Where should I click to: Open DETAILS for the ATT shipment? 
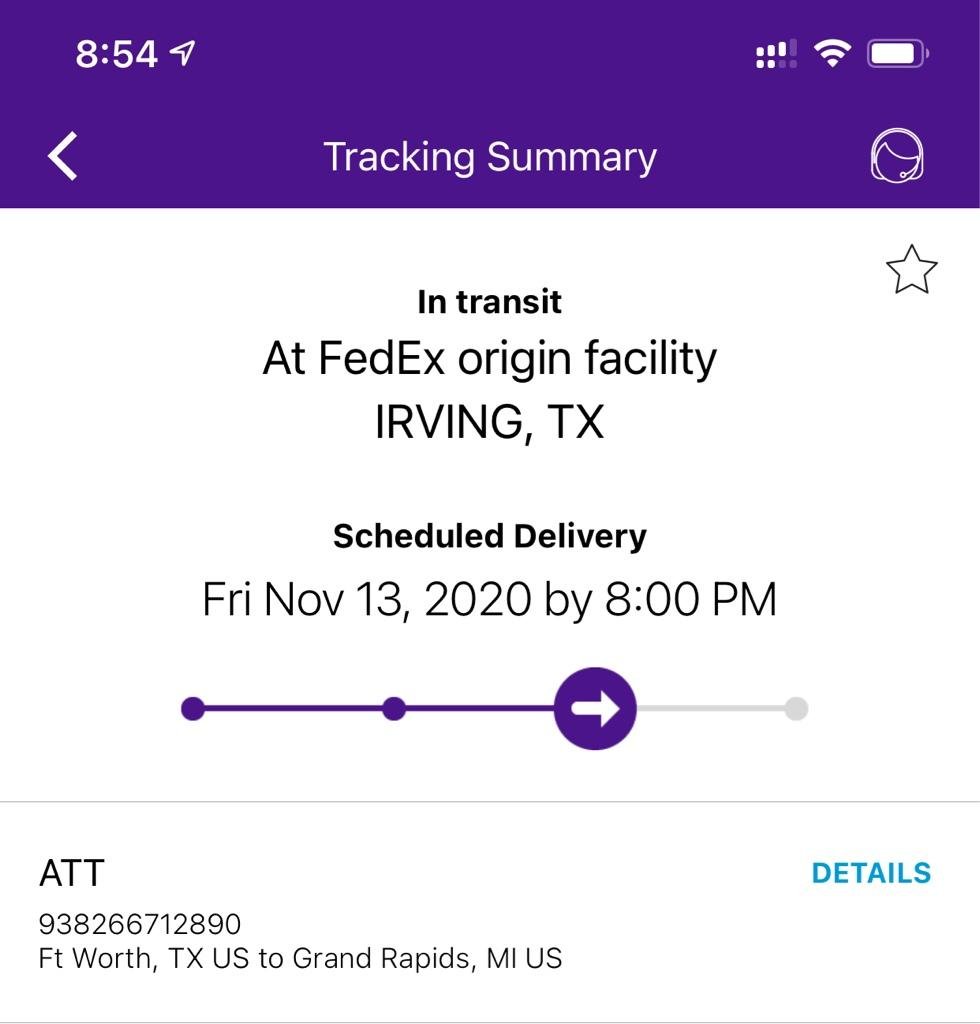click(x=870, y=873)
